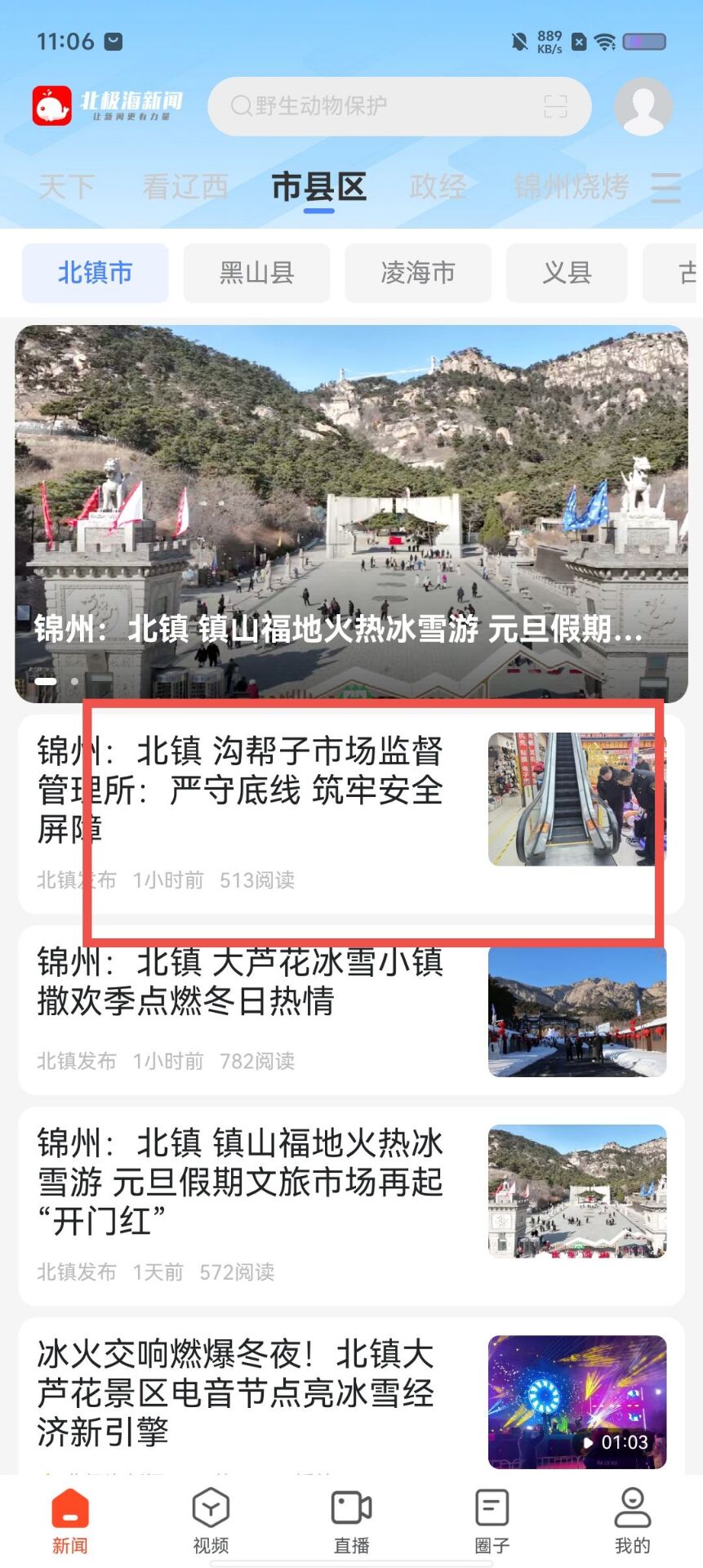Tap the scan icon in search bar
Viewport: 703px width, 1568px height.
pos(555,106)
